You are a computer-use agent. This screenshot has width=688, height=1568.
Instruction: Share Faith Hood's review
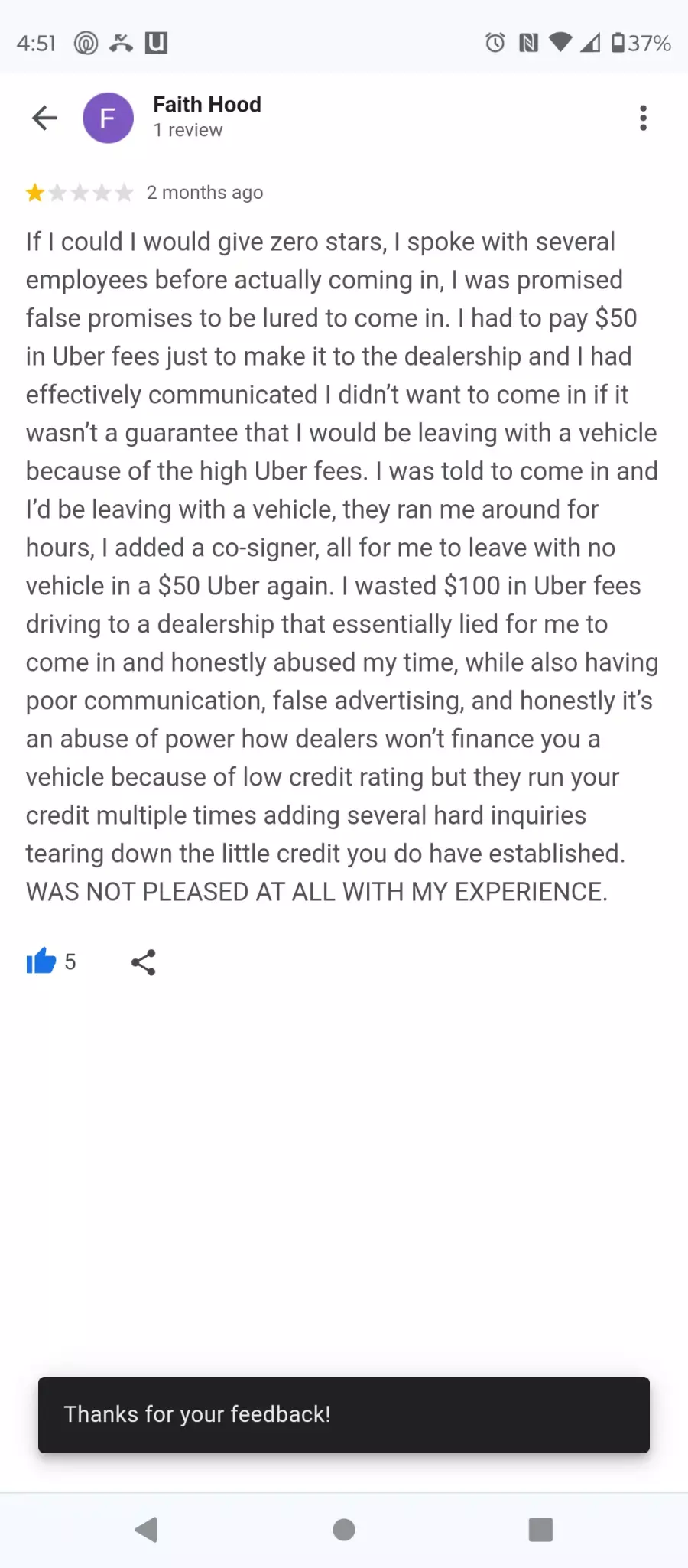click(x=143, y=962)
